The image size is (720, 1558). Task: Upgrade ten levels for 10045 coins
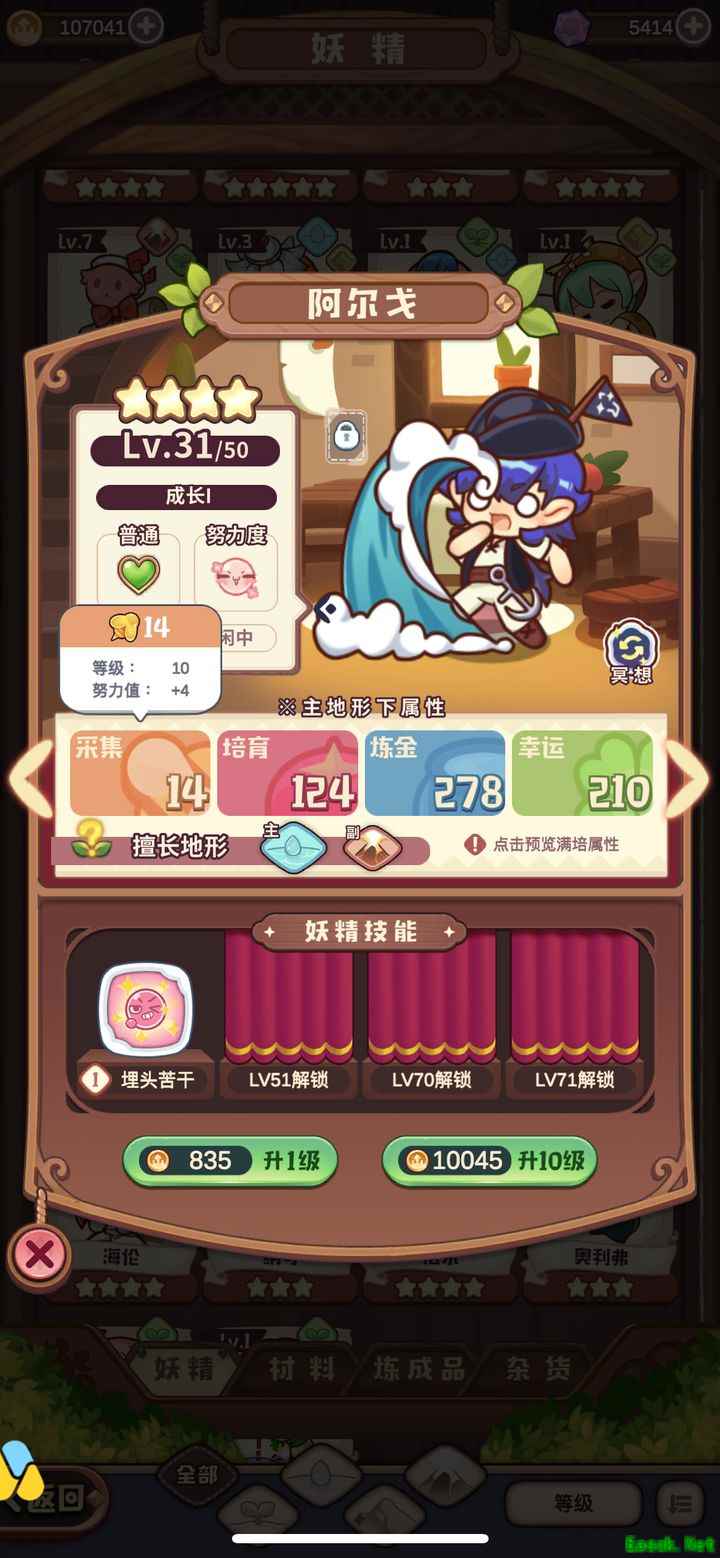(490, 1160)
